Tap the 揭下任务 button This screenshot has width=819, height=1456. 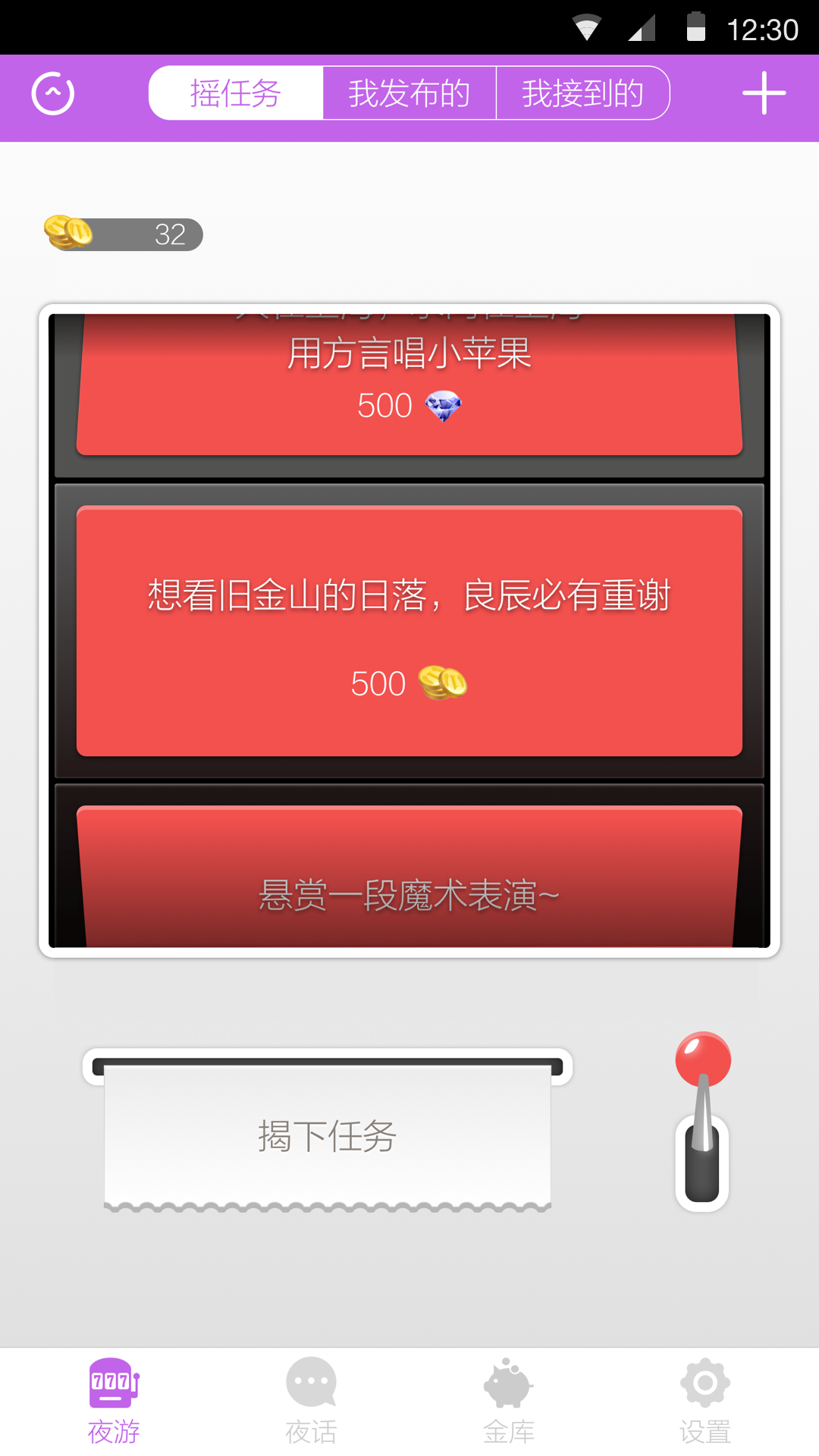tap(327, 1135)
